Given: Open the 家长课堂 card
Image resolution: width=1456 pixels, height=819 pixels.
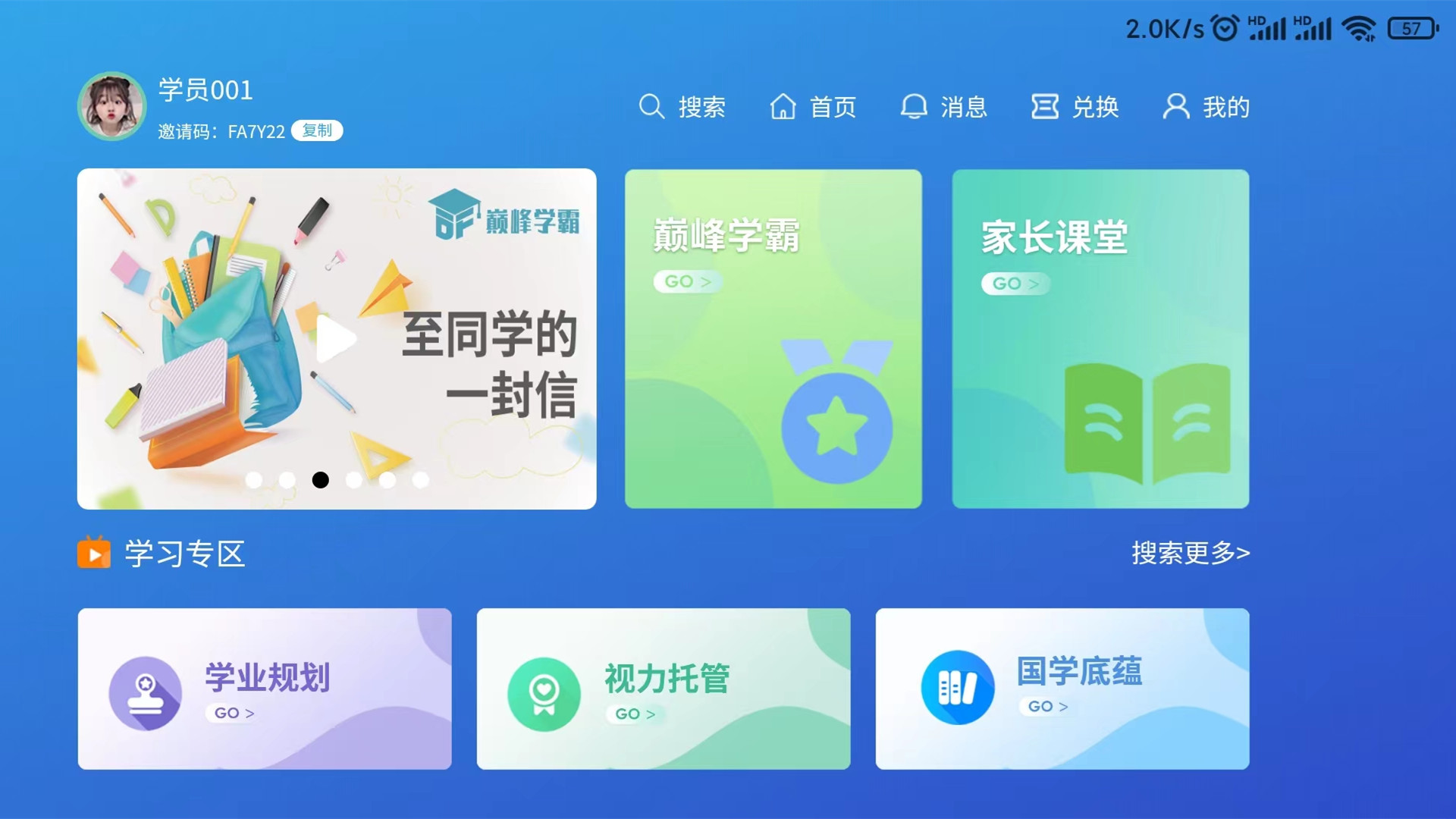Looking at the screenshot, I should point(1100,338).
